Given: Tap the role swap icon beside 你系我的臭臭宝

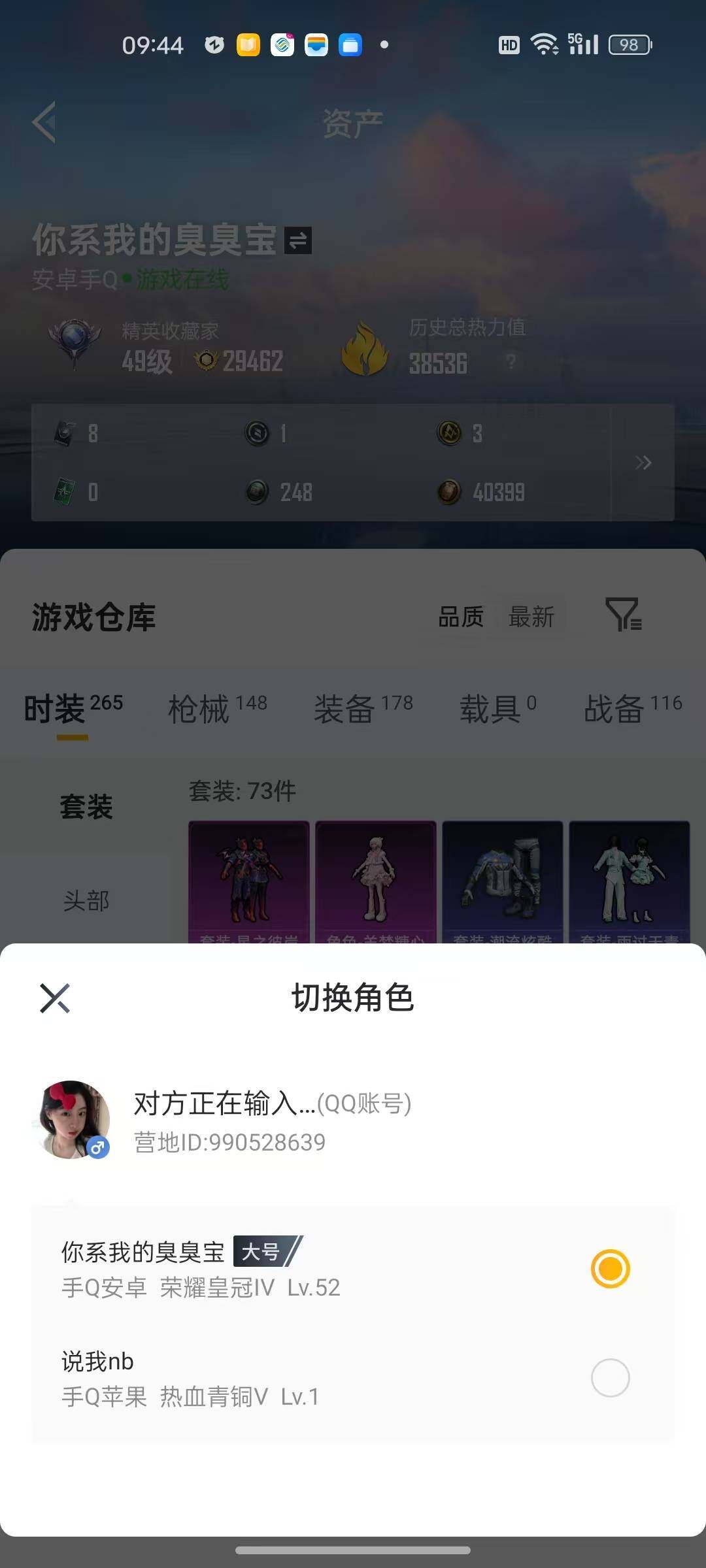Looking at the screenshot, I should click(299, 240).
